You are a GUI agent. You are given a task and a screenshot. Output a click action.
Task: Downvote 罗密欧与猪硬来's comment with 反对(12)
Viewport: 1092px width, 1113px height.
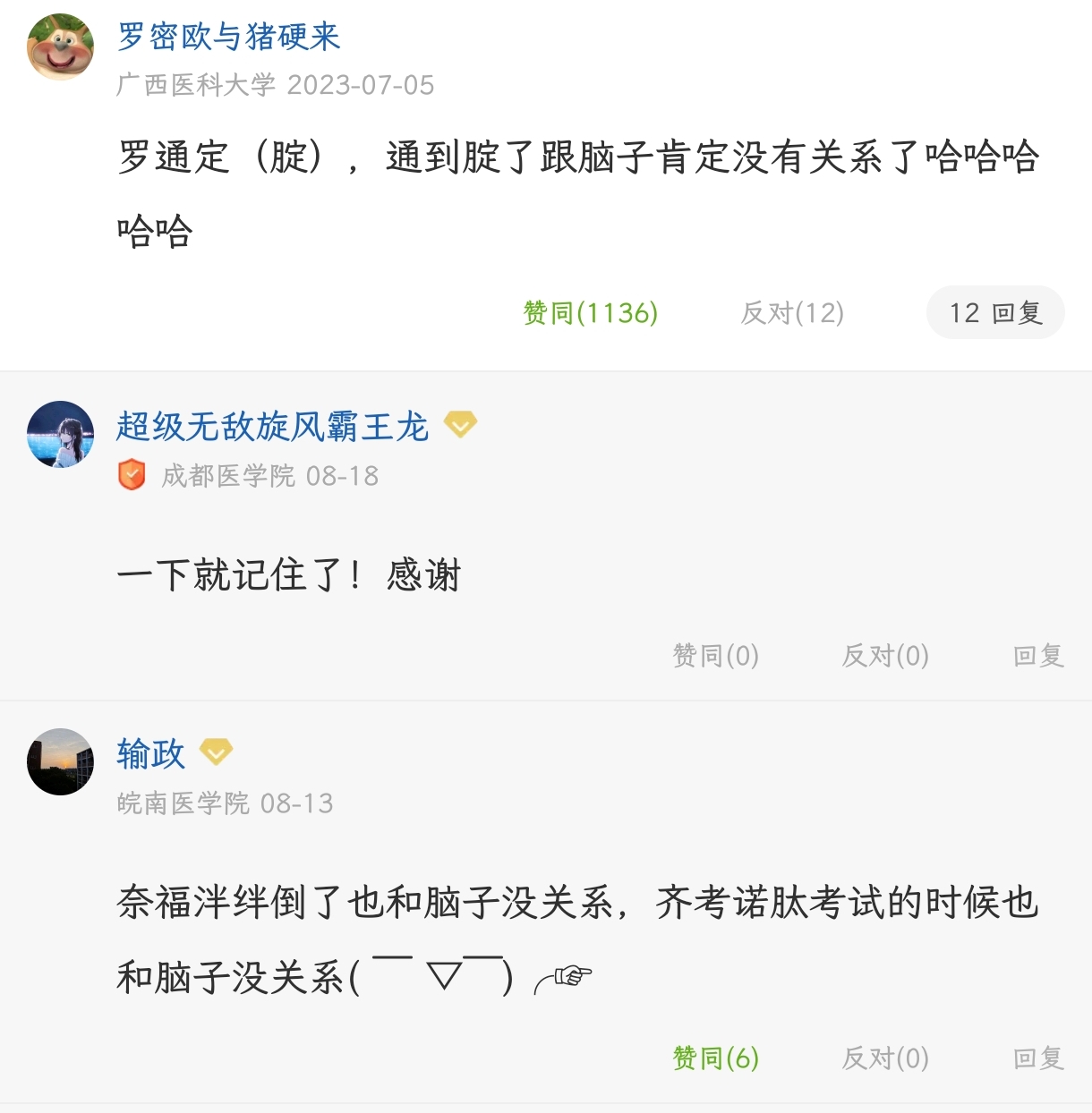click(792, 312)
